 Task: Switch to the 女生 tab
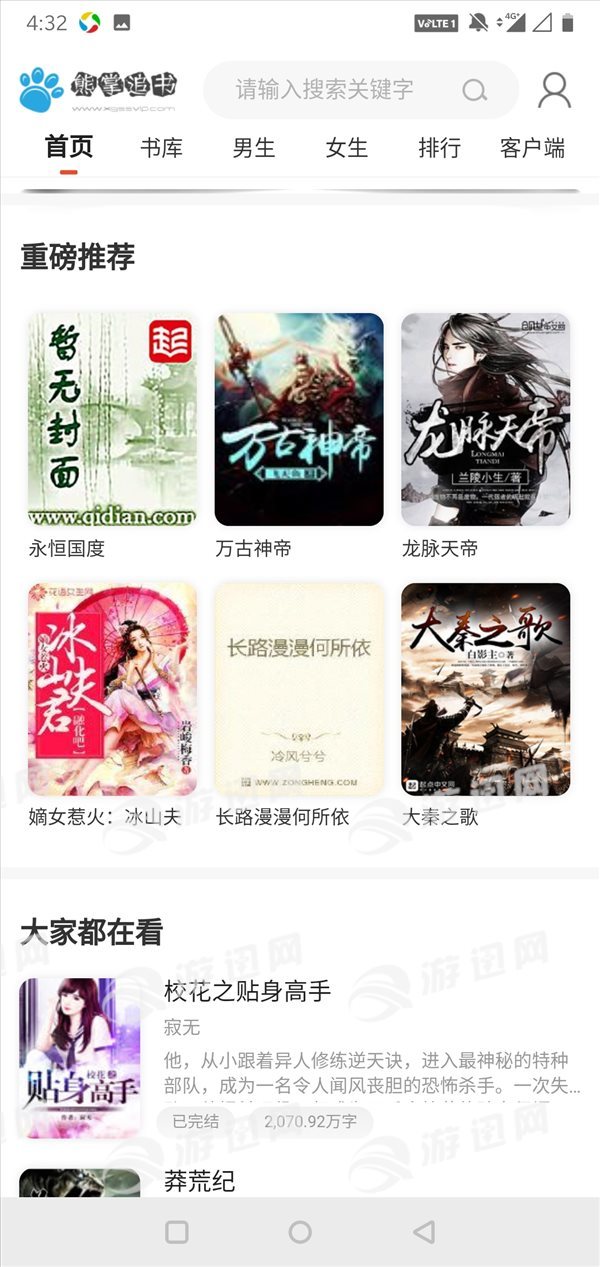pyautogui.click(x=347, y=149)
